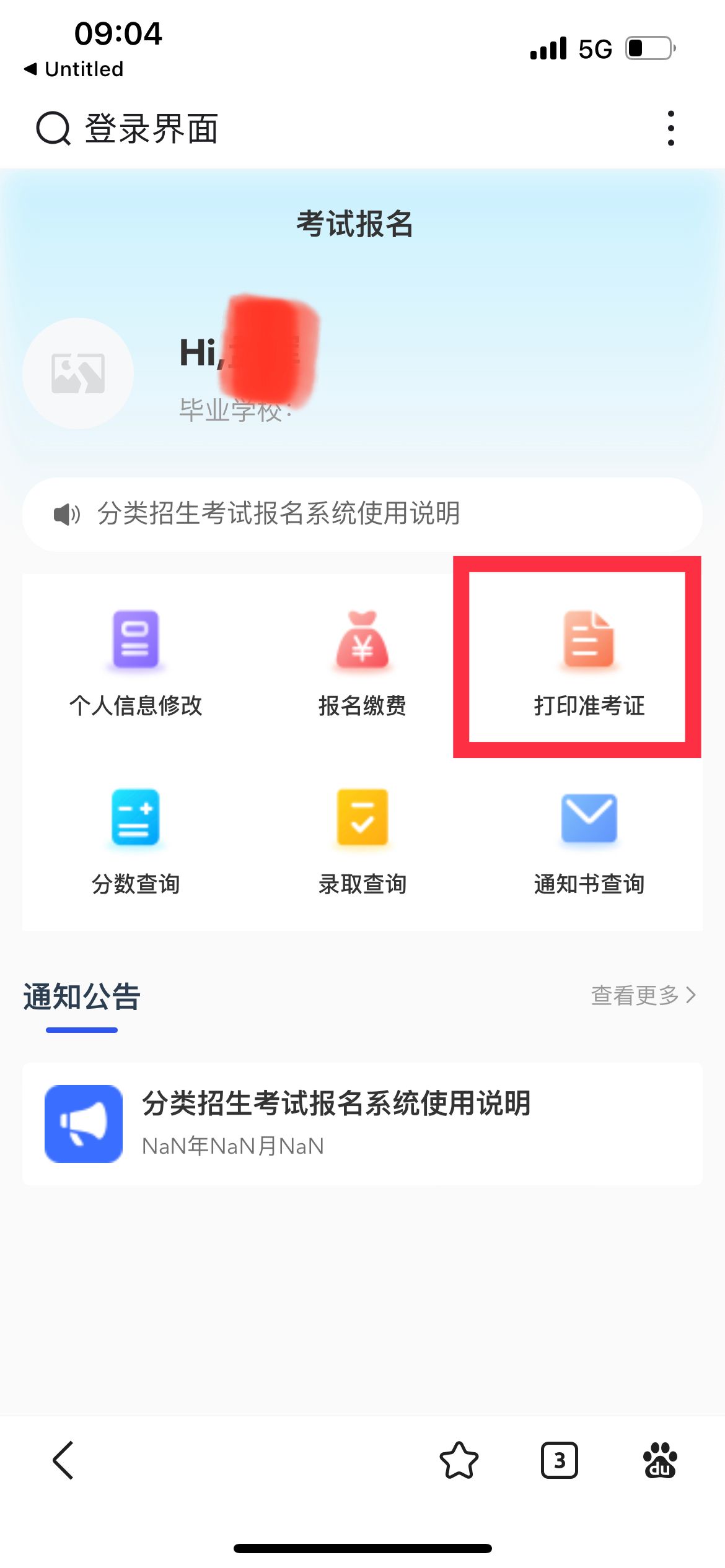Open the browser tabs counter showing 3

(559, 1460)
